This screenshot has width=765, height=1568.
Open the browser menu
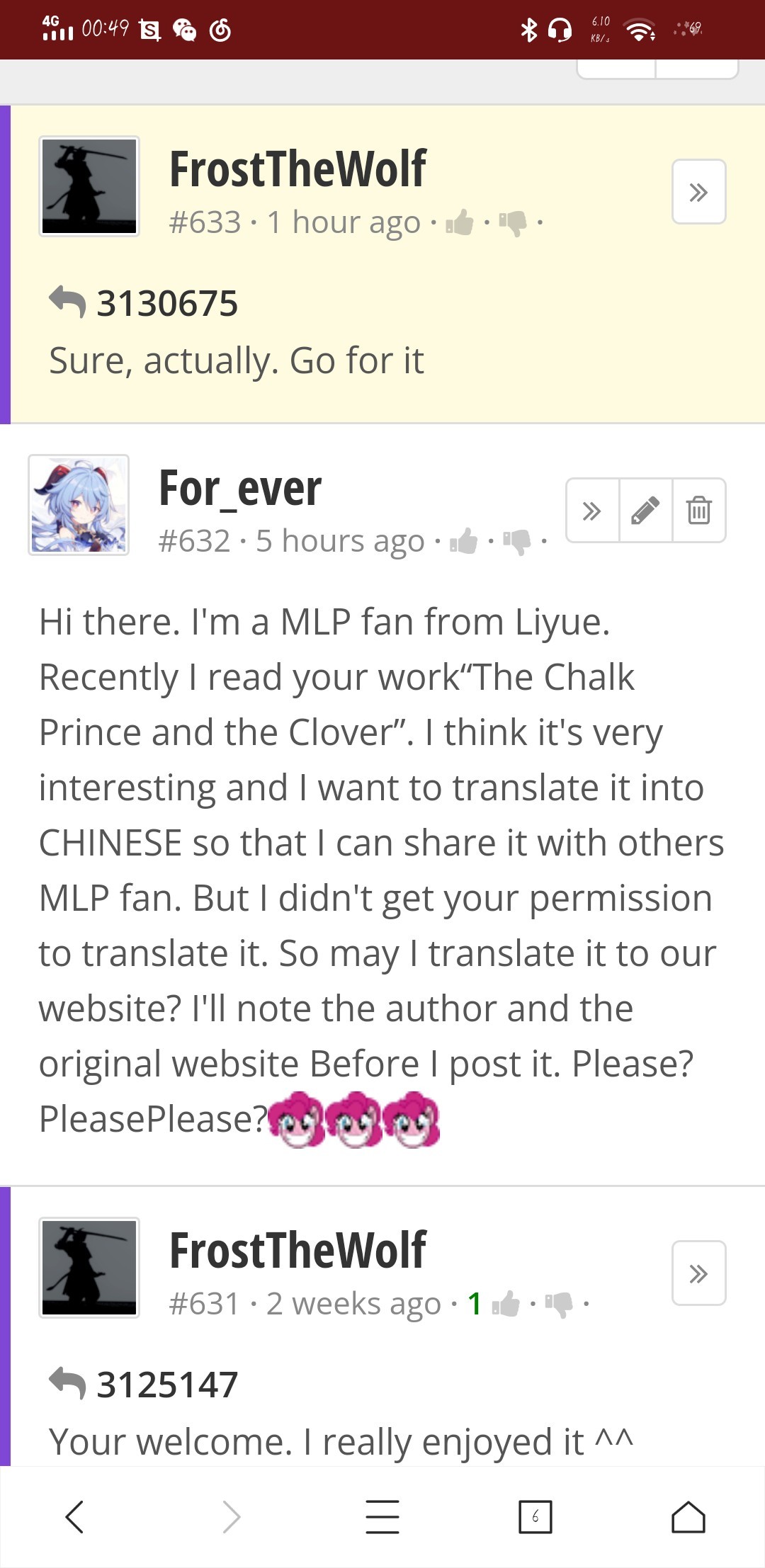point(382,1516)
